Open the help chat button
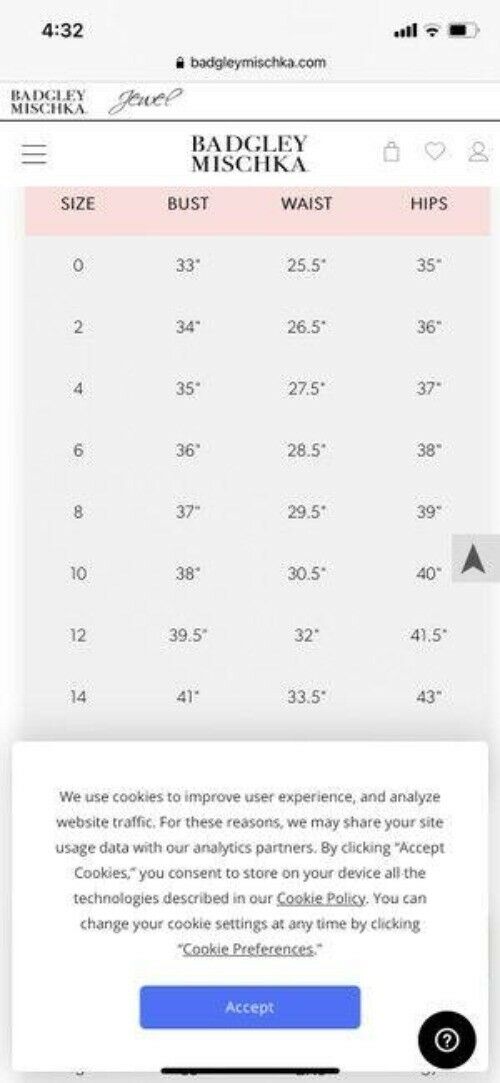Image resolution: width=500 pixels, height=1083 pixels. 447,1039
